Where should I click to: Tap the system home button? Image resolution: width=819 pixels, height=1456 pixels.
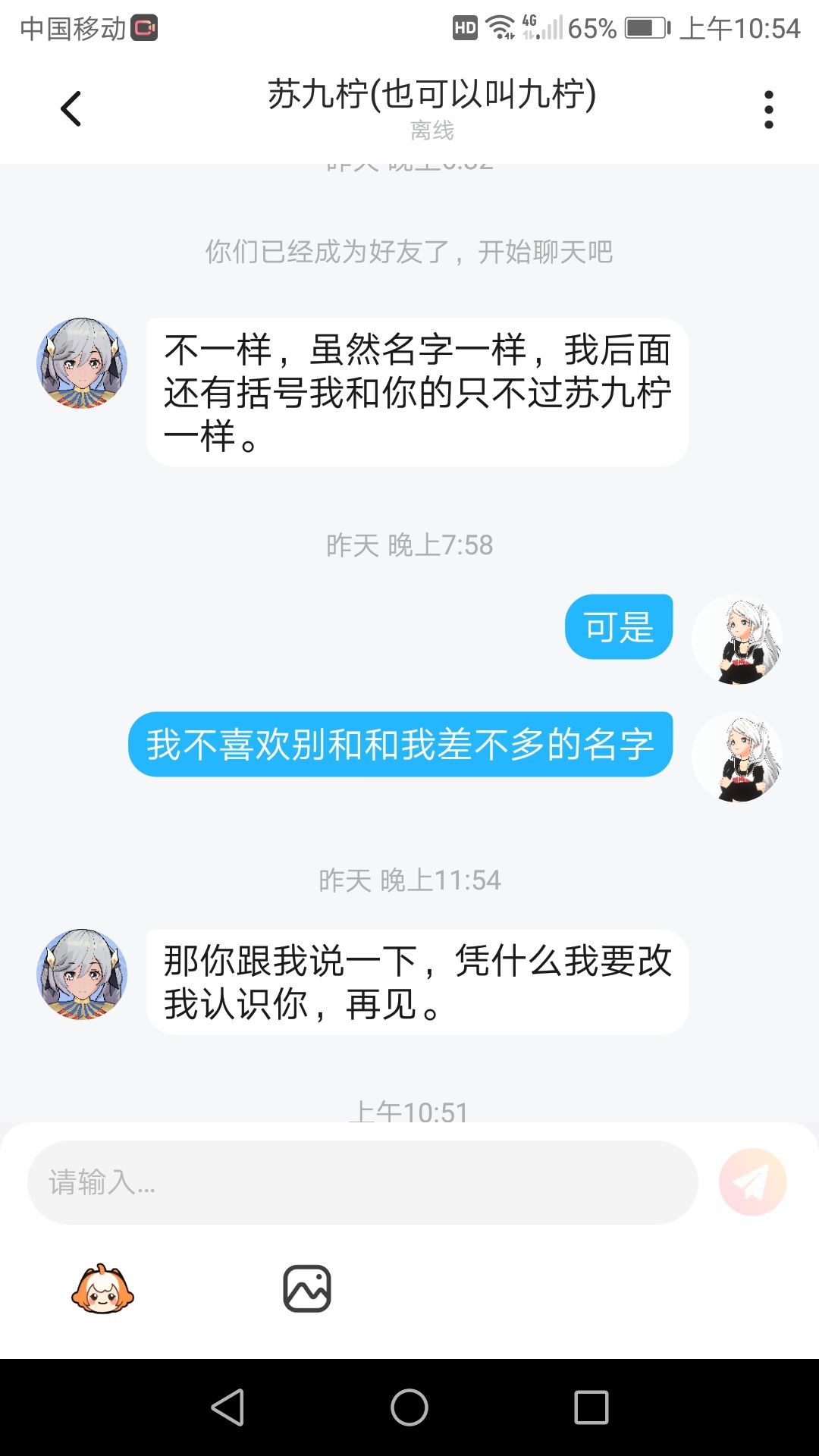(x=409, y=1407)
